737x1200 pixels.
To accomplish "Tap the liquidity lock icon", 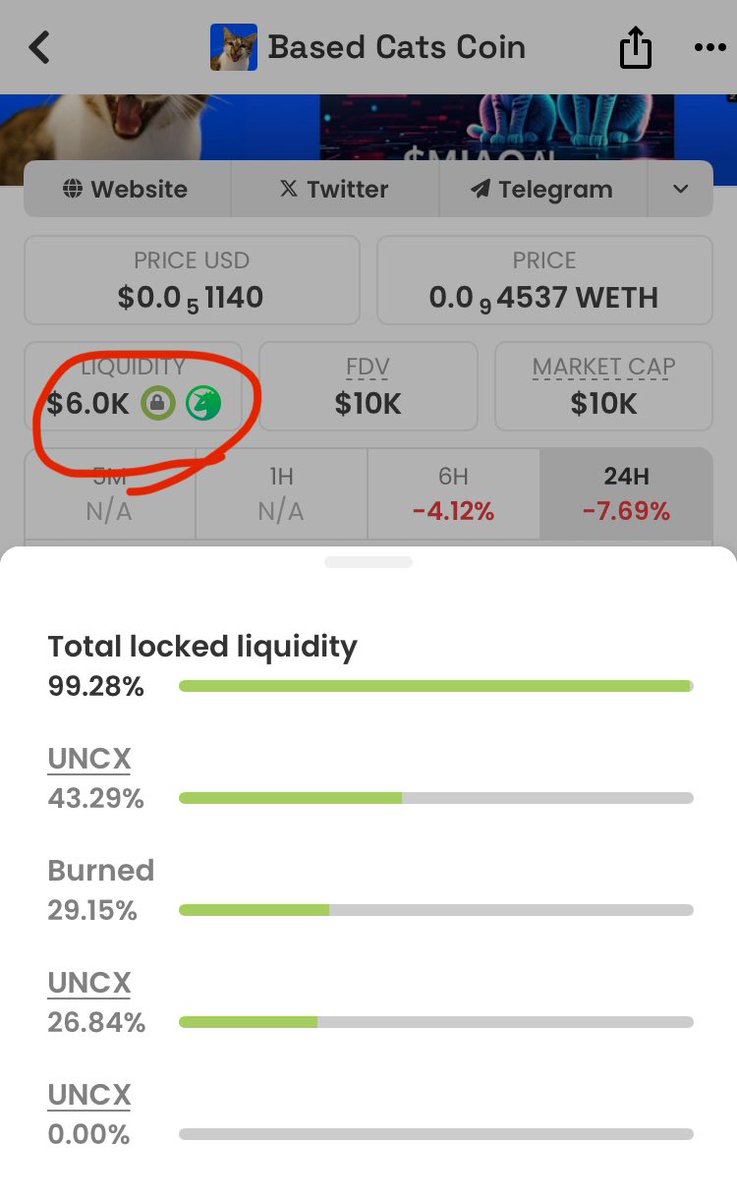I will pyautogui.click(x=157, y=404).
